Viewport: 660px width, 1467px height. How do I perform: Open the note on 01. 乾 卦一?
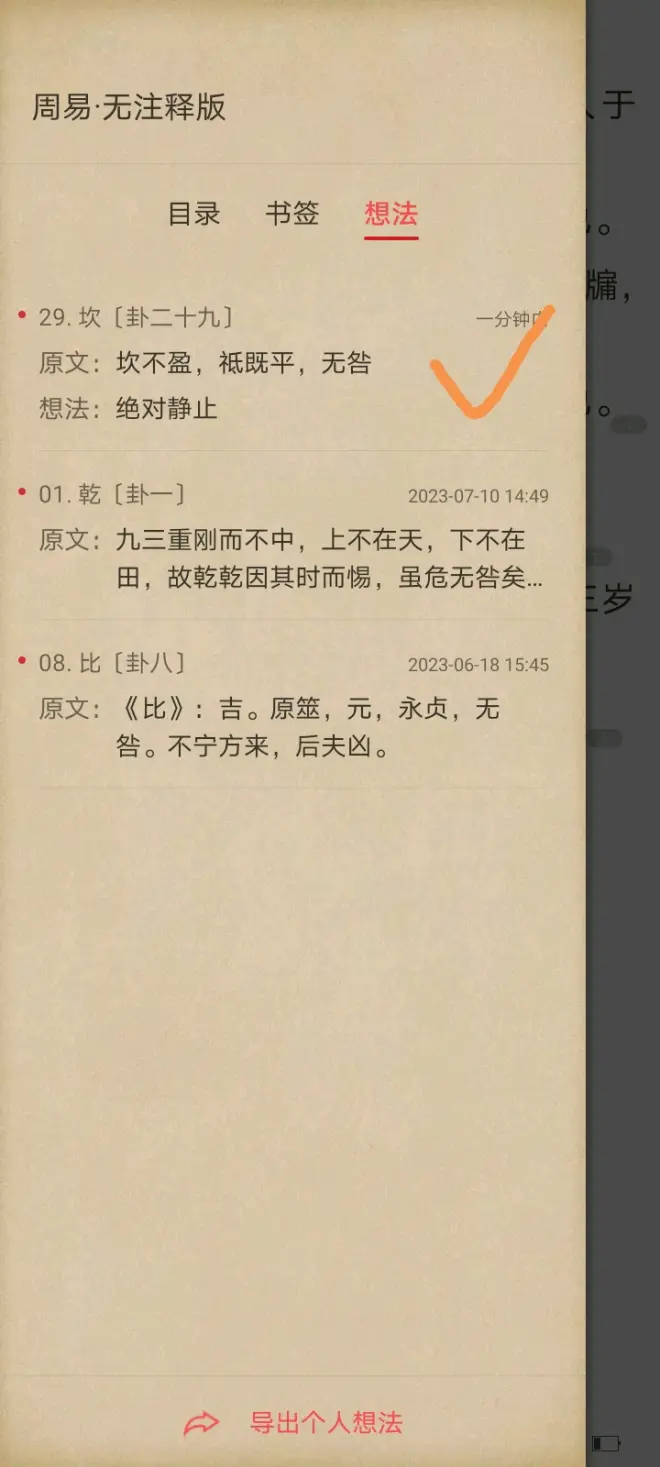pos(290,540)
